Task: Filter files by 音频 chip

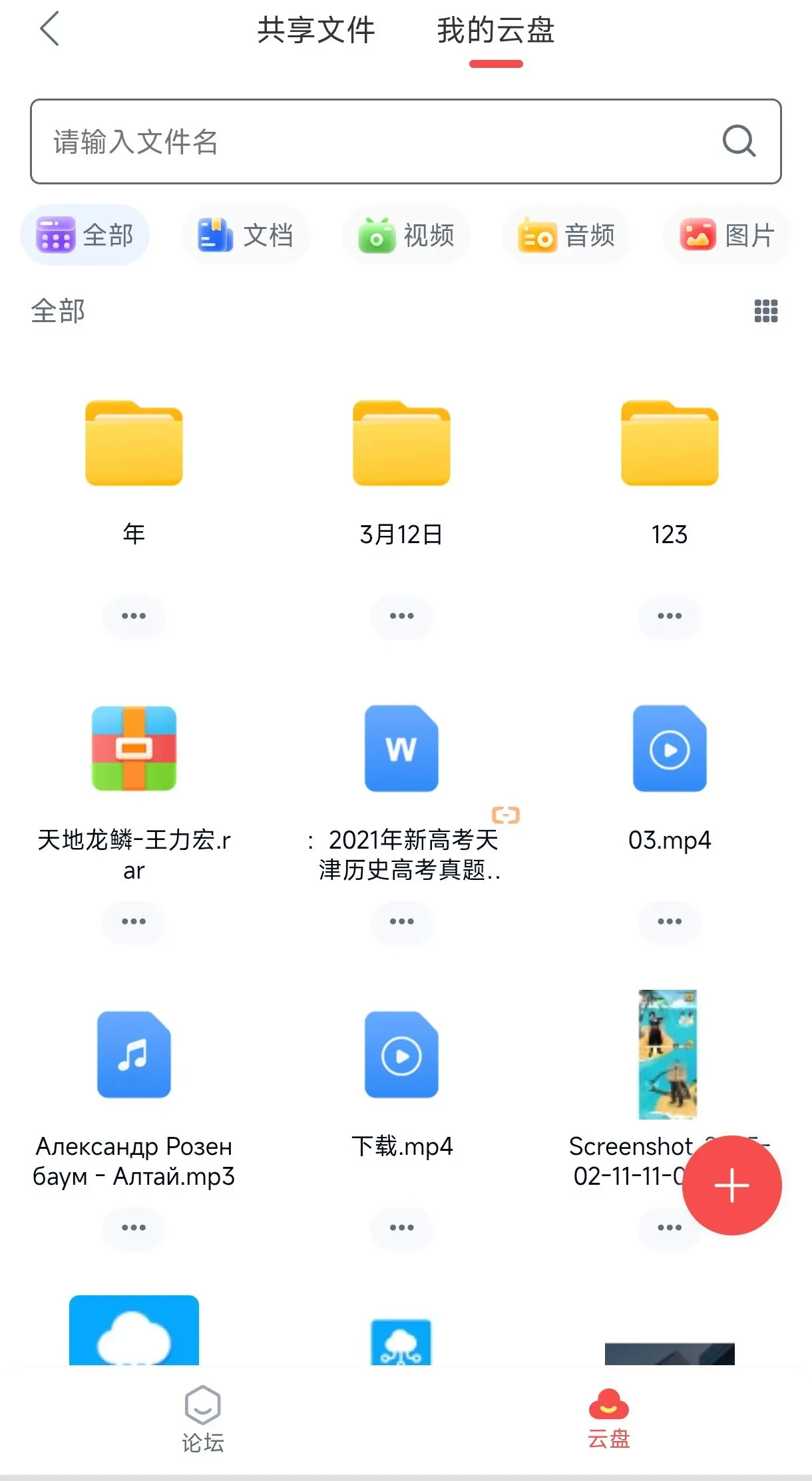Action: tap(567, 235)
